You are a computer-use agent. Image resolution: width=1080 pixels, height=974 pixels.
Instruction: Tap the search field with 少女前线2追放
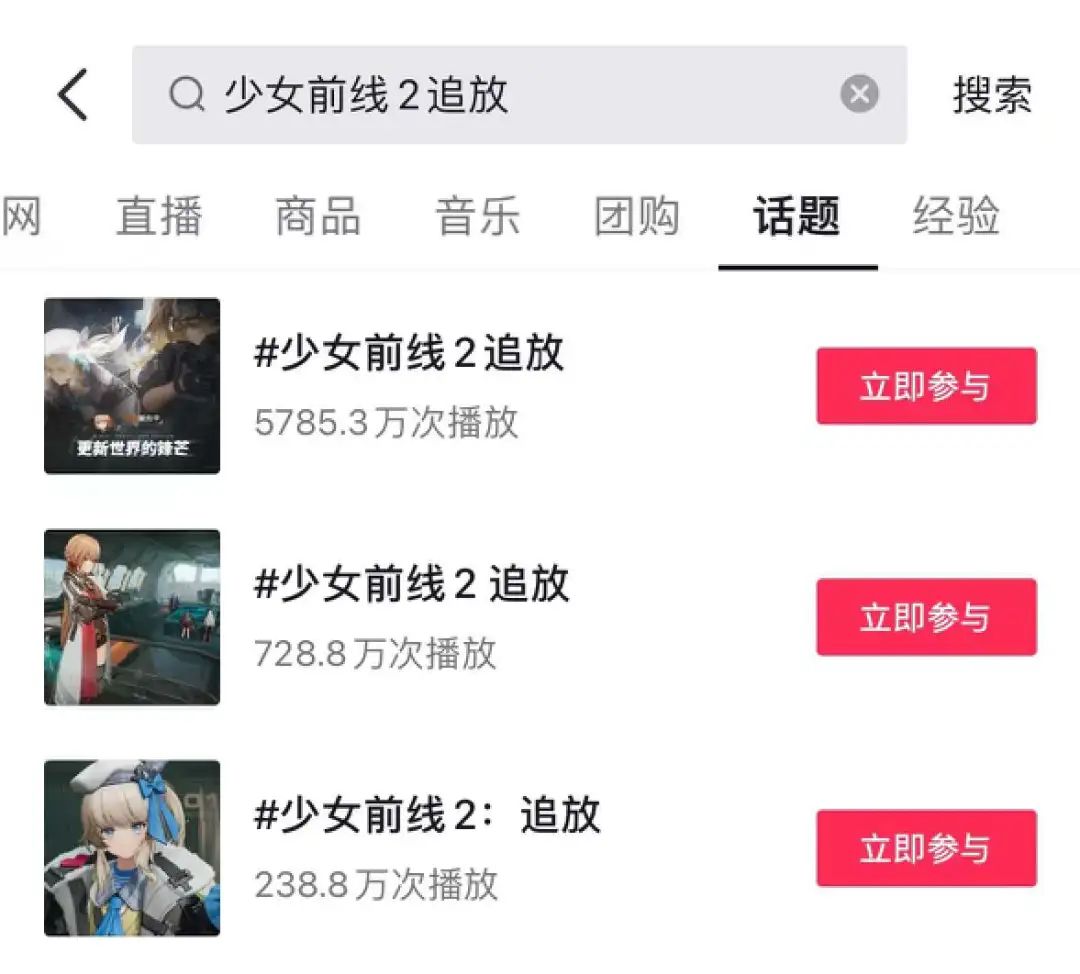click(480, 96)
